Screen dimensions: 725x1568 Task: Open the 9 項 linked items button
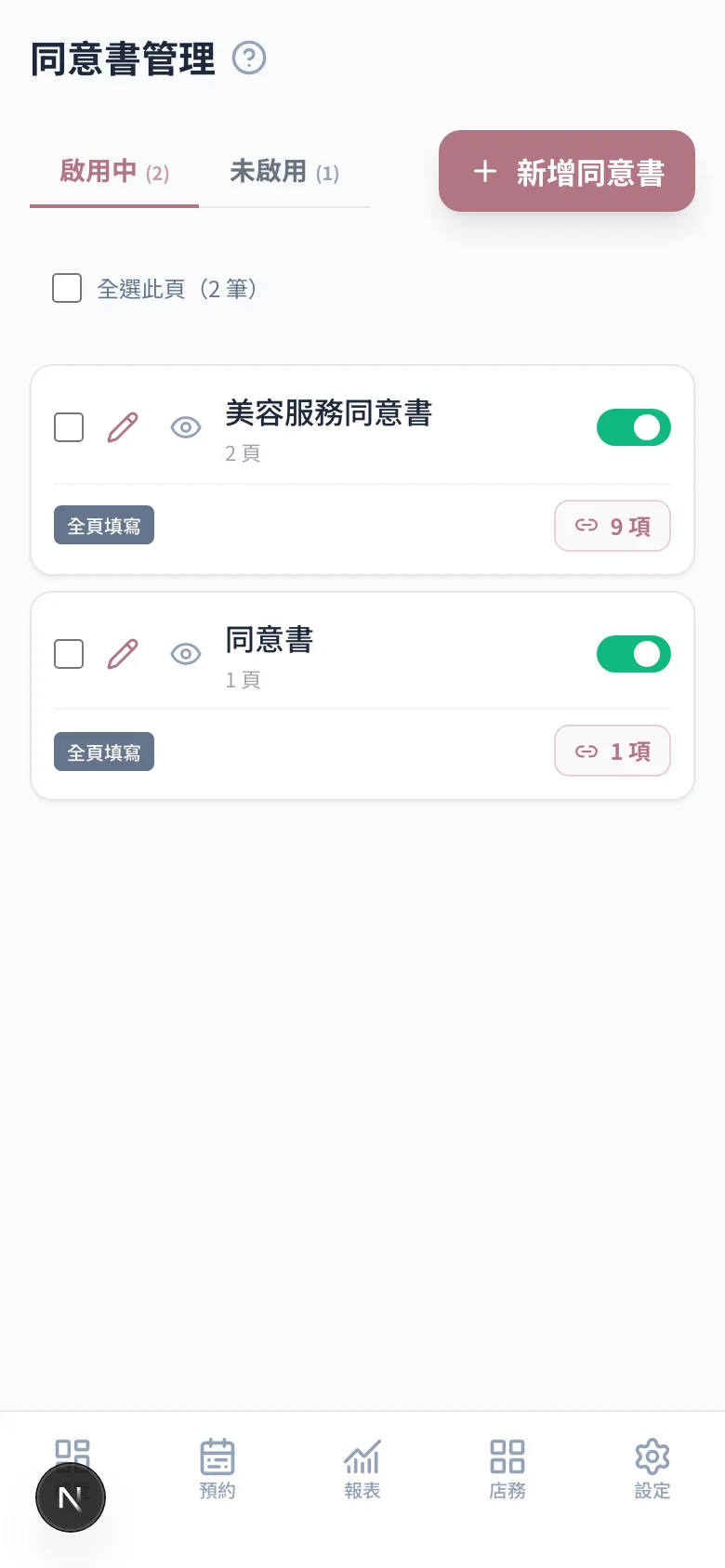tap(613, 526)
